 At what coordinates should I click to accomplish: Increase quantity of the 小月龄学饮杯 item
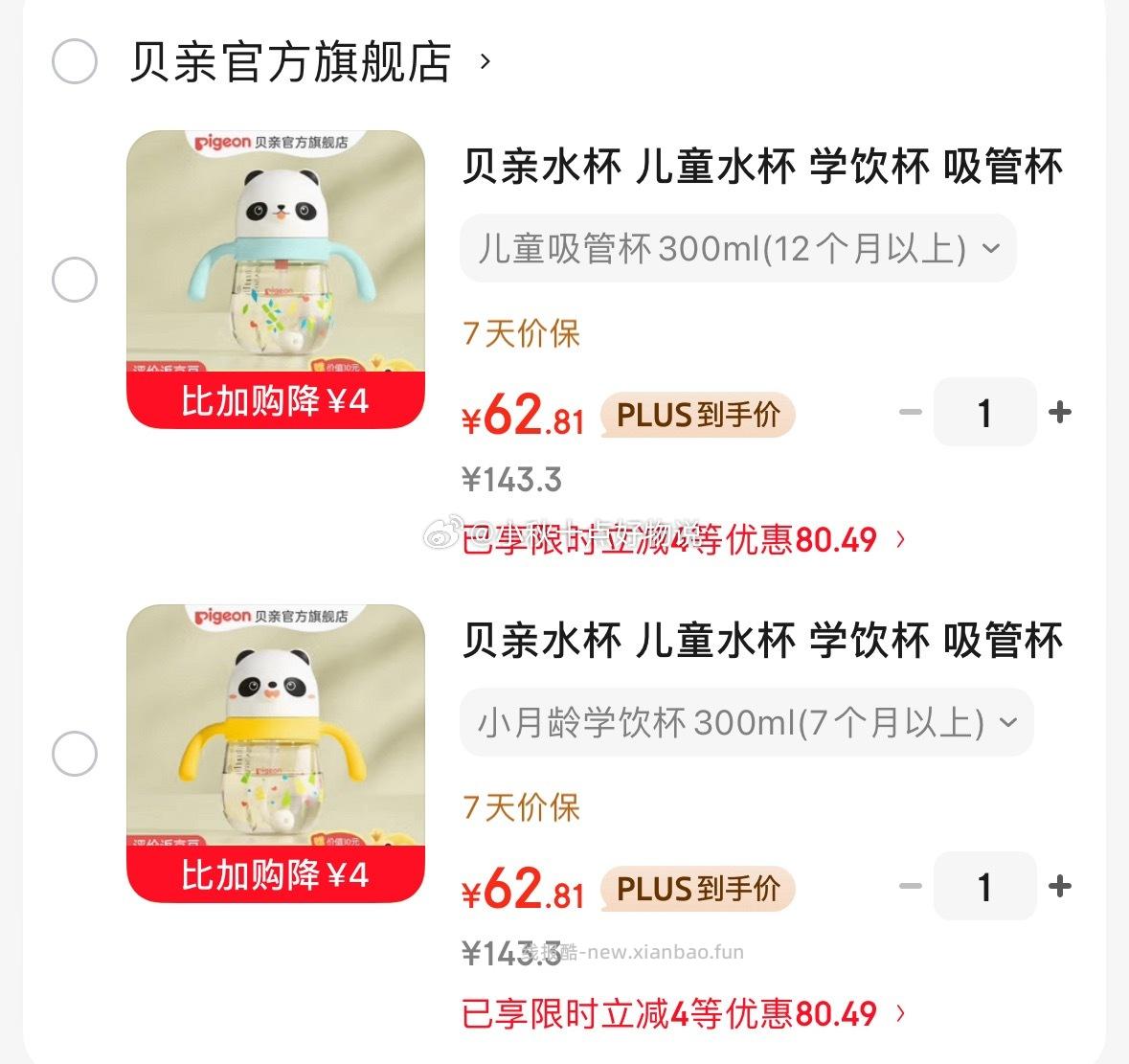tap(1059, 887)
